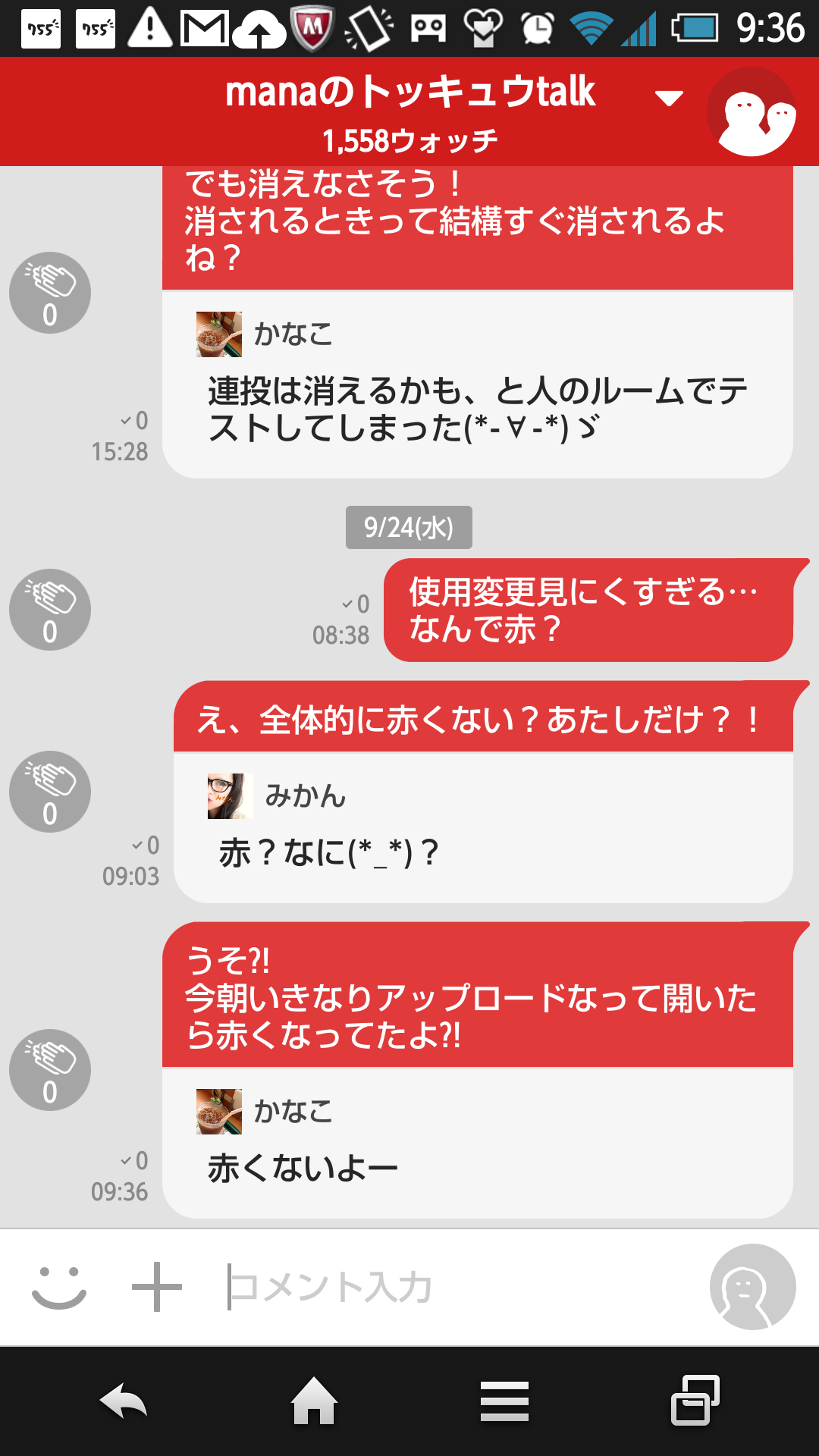Go back using the system back button
The height and width of the screenshot is (1456, 819).
point(124,1401)
